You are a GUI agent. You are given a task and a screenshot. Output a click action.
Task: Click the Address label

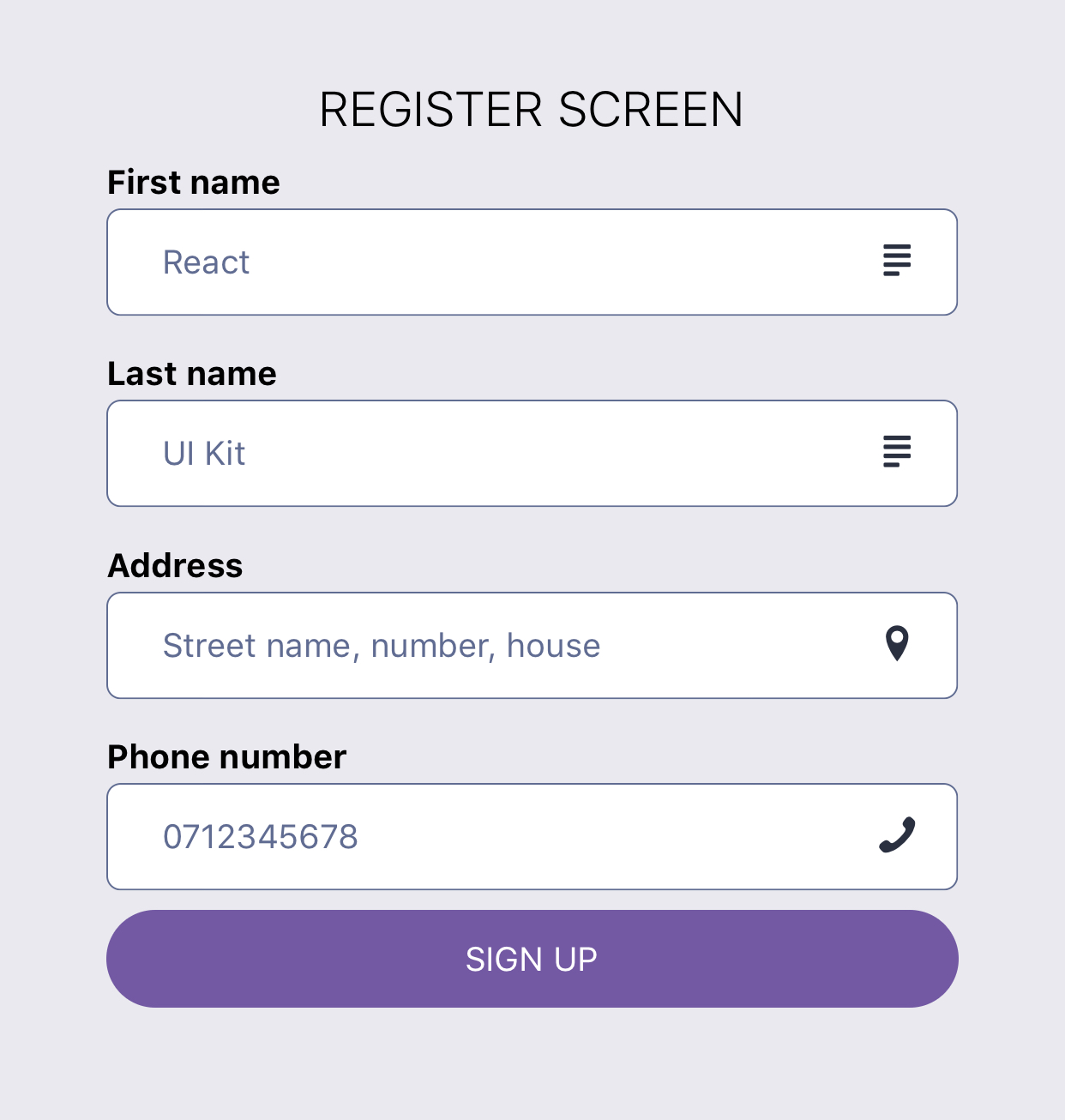(x=174, y=565)
